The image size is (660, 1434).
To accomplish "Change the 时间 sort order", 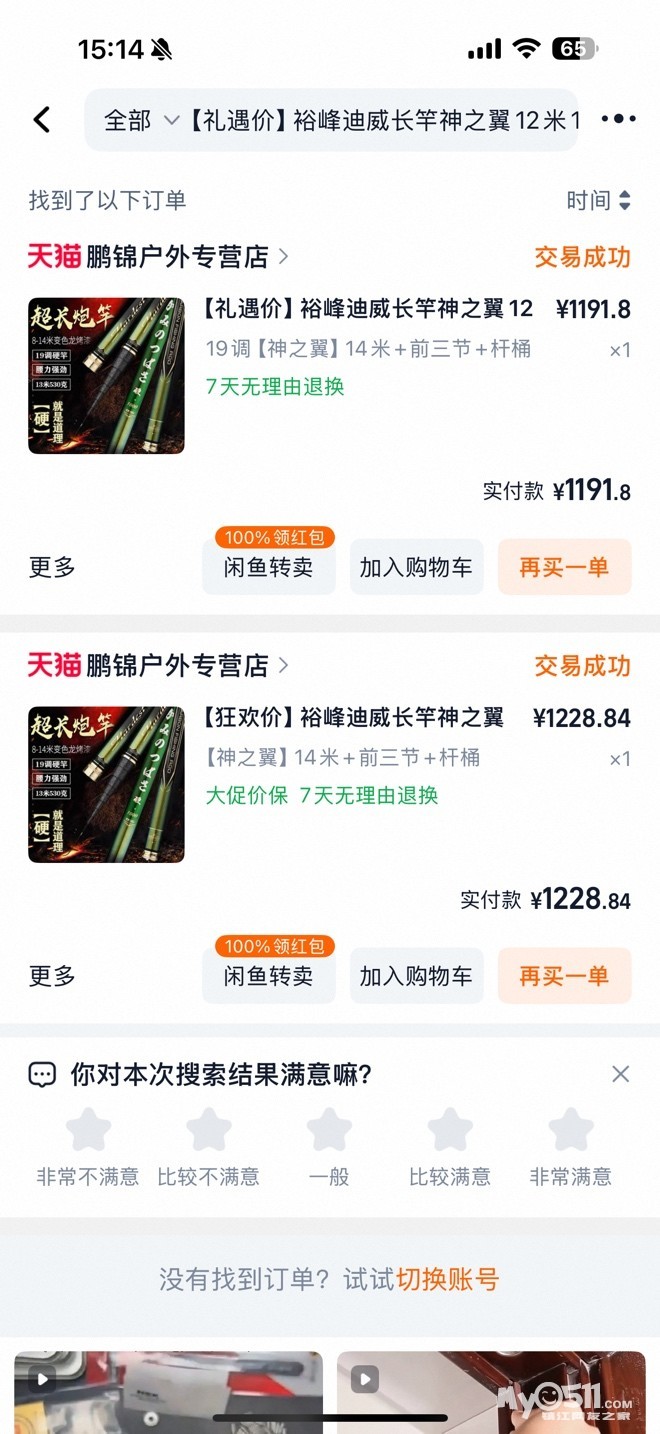I will (x=598, y=200).
